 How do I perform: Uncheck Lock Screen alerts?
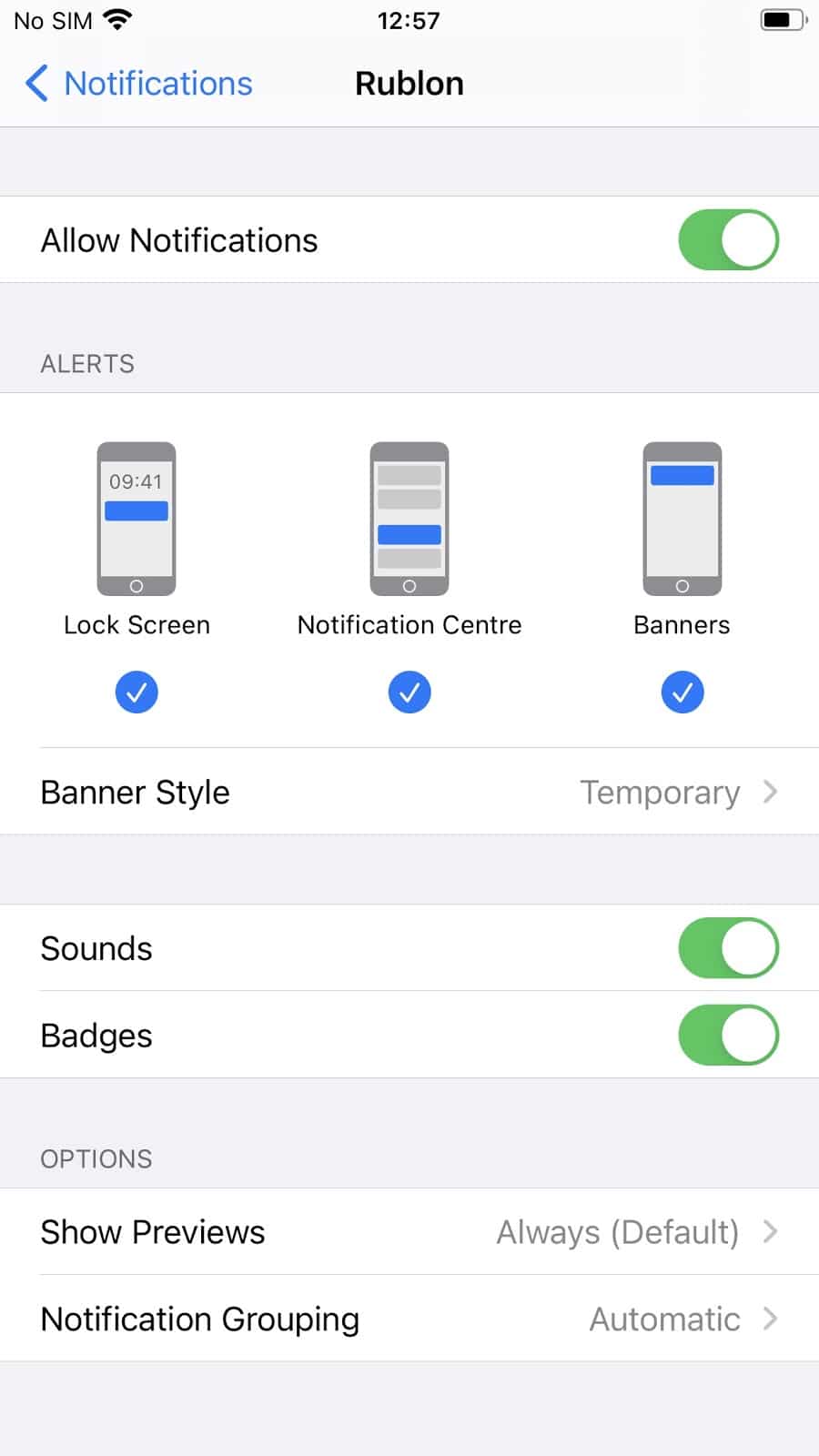pos(136,693)
